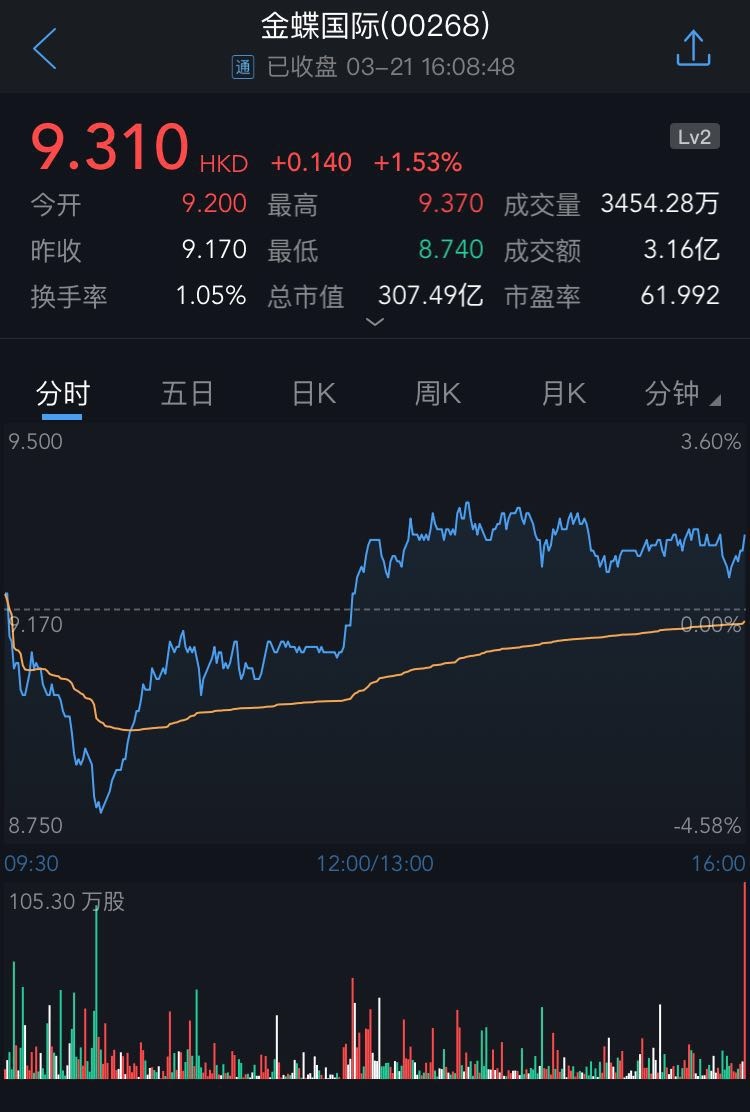Viewport: 750px width, 1112px height.
Task: Expand more quote details with the chevron
Action: [375, 322]
